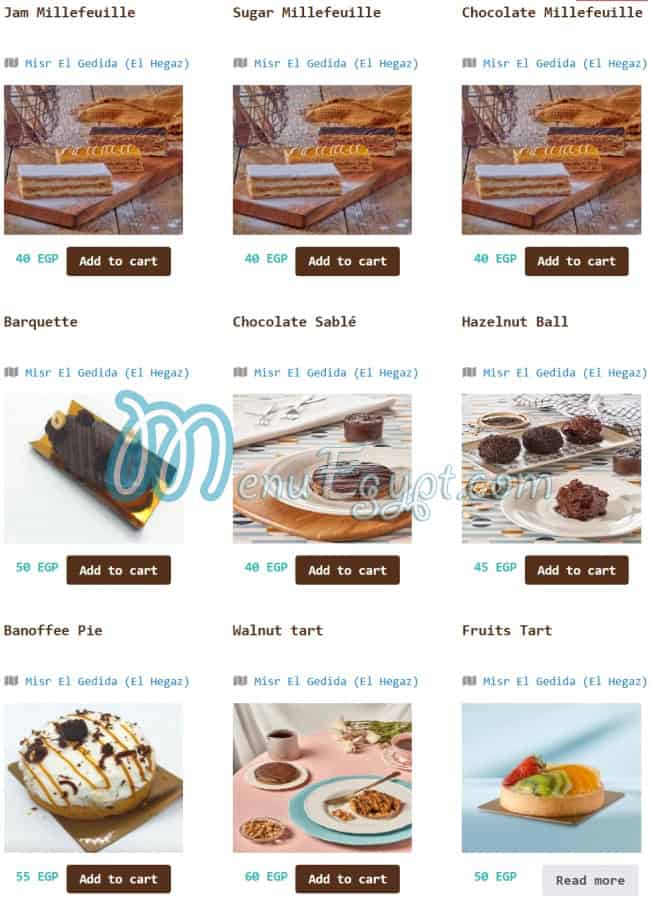Add Banoffee Pie to cart
This screenshot has width=650, height=904.
coord(118,879)
